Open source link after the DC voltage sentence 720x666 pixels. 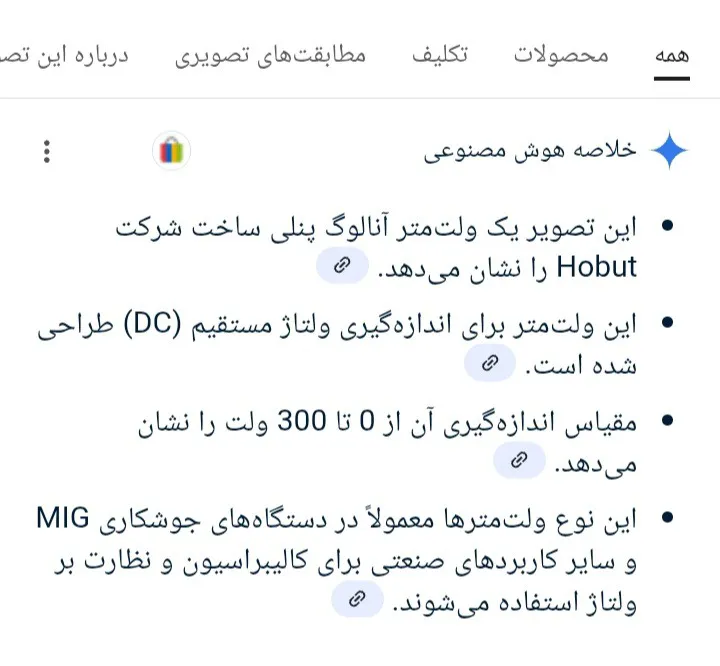(490, 364)
